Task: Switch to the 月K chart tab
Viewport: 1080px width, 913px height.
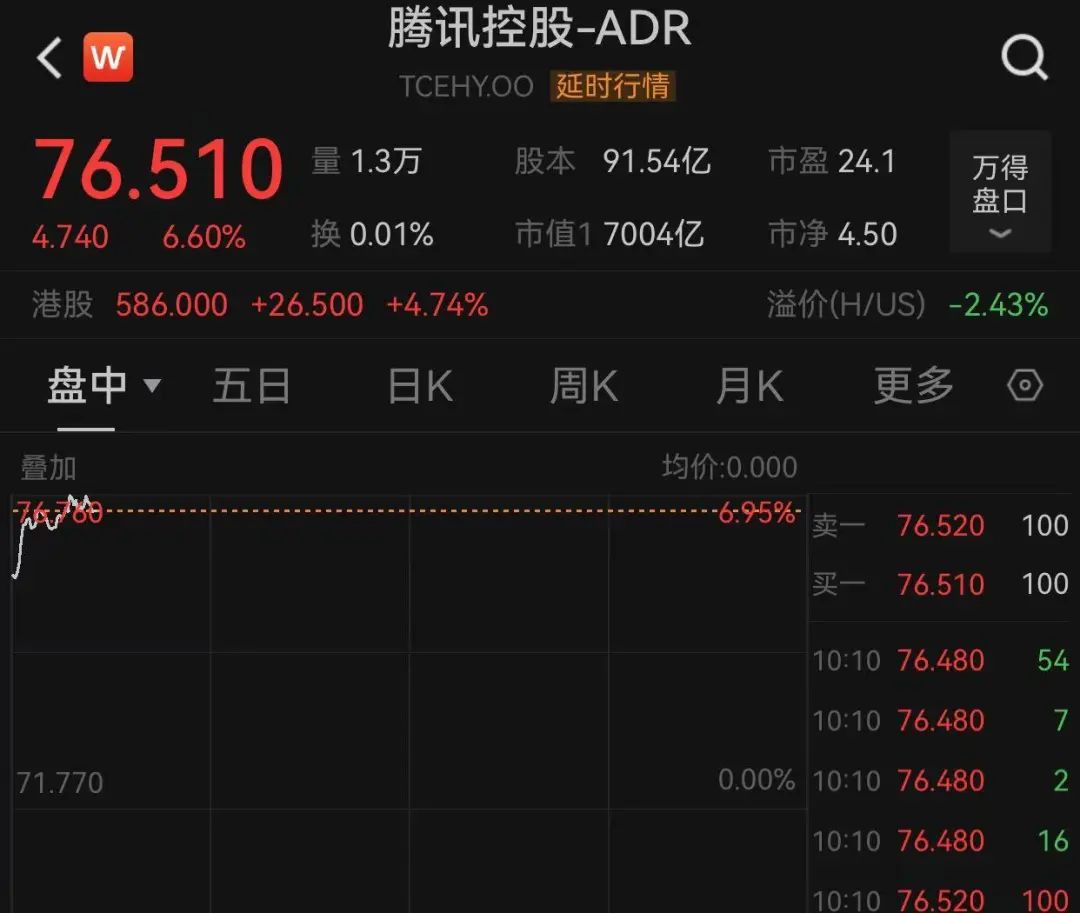Action: click(749, 386)
